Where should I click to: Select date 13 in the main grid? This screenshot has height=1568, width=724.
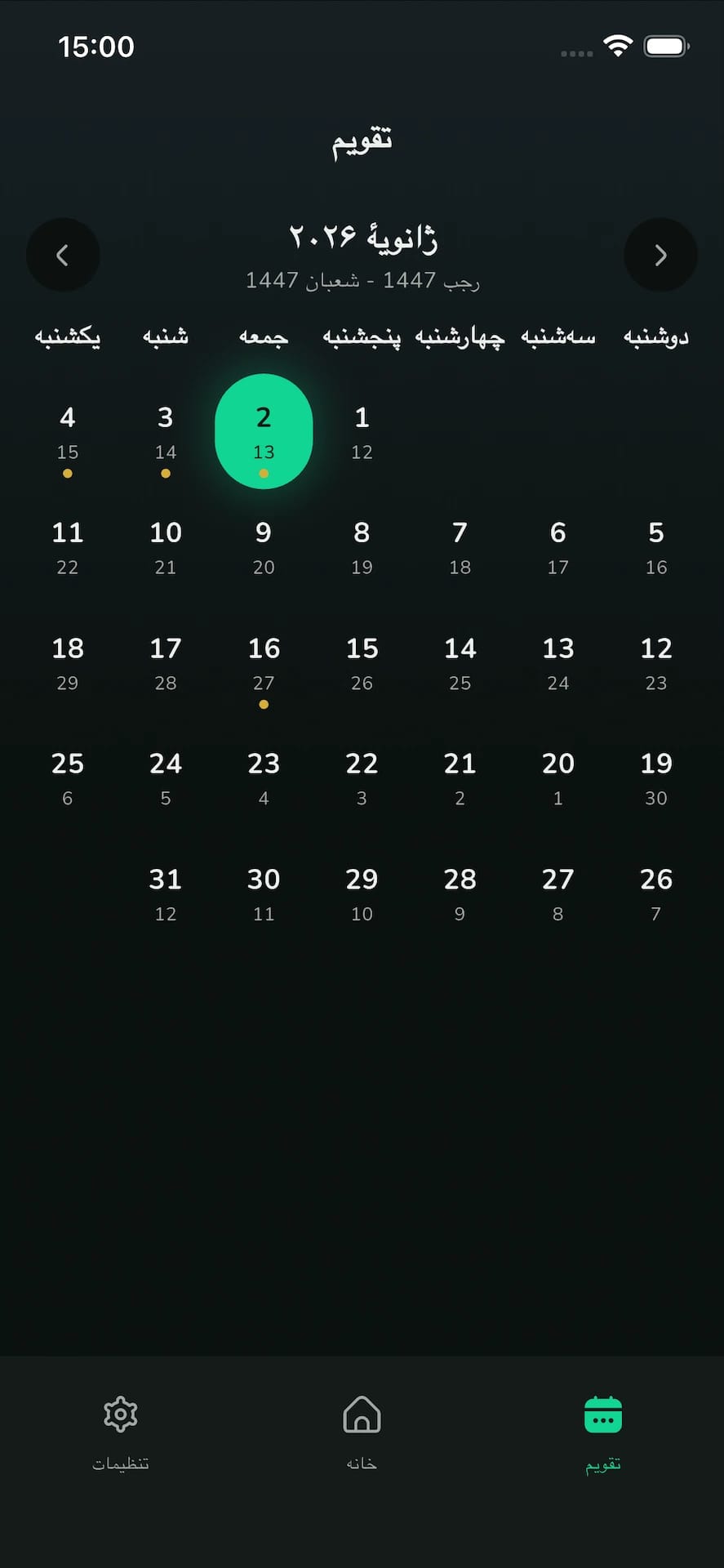tap(558, 662)
